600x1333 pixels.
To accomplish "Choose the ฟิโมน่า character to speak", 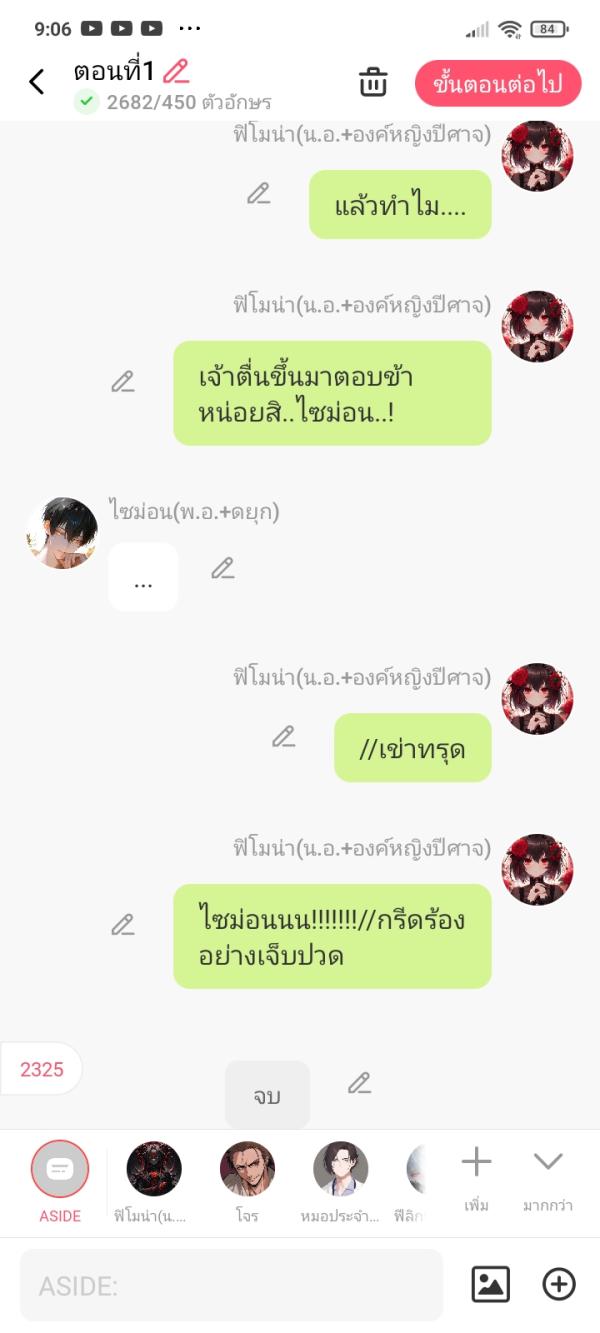I will [x=154, y=1170].
